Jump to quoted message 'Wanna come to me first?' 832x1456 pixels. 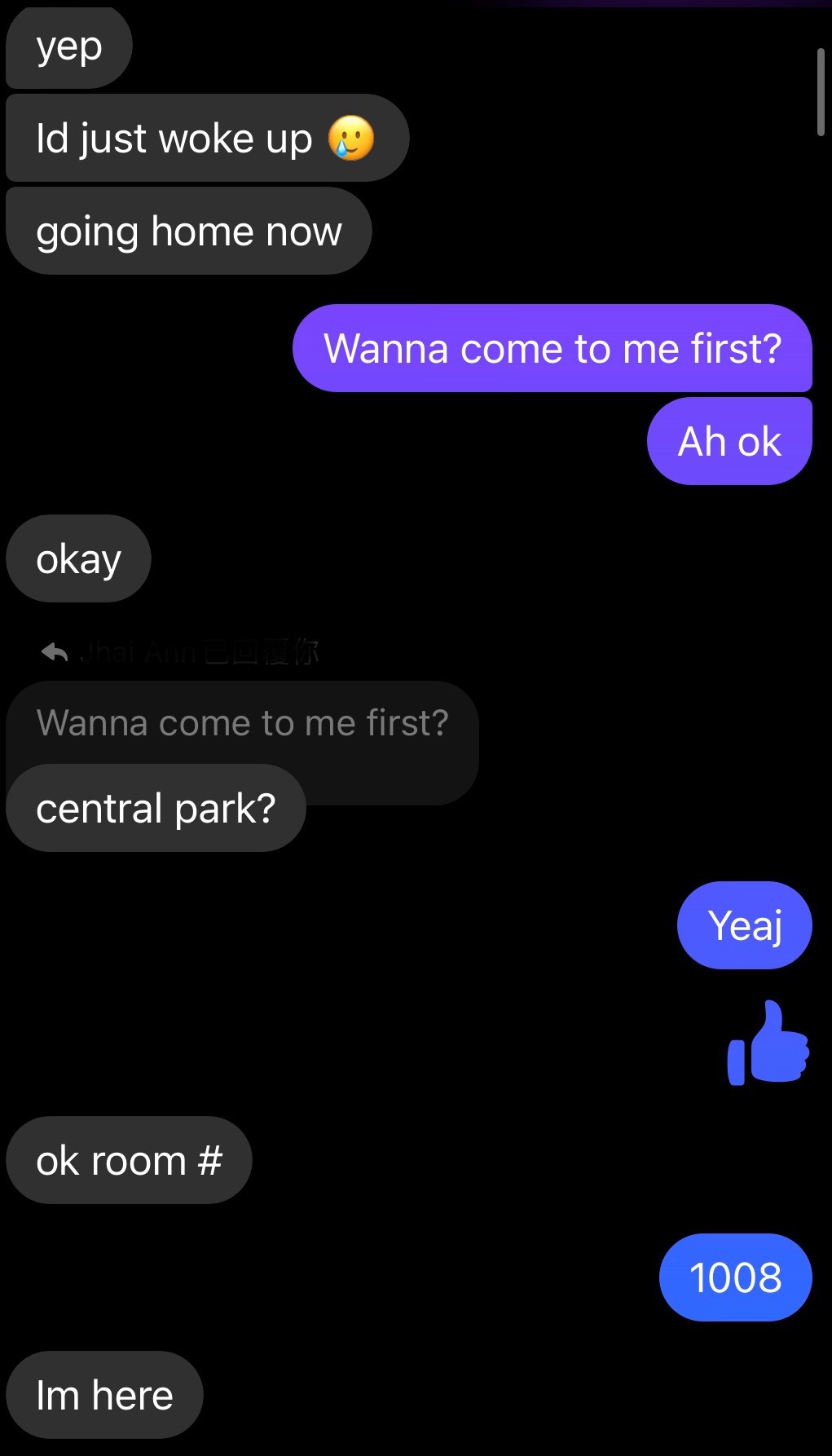tap(242, 723)
